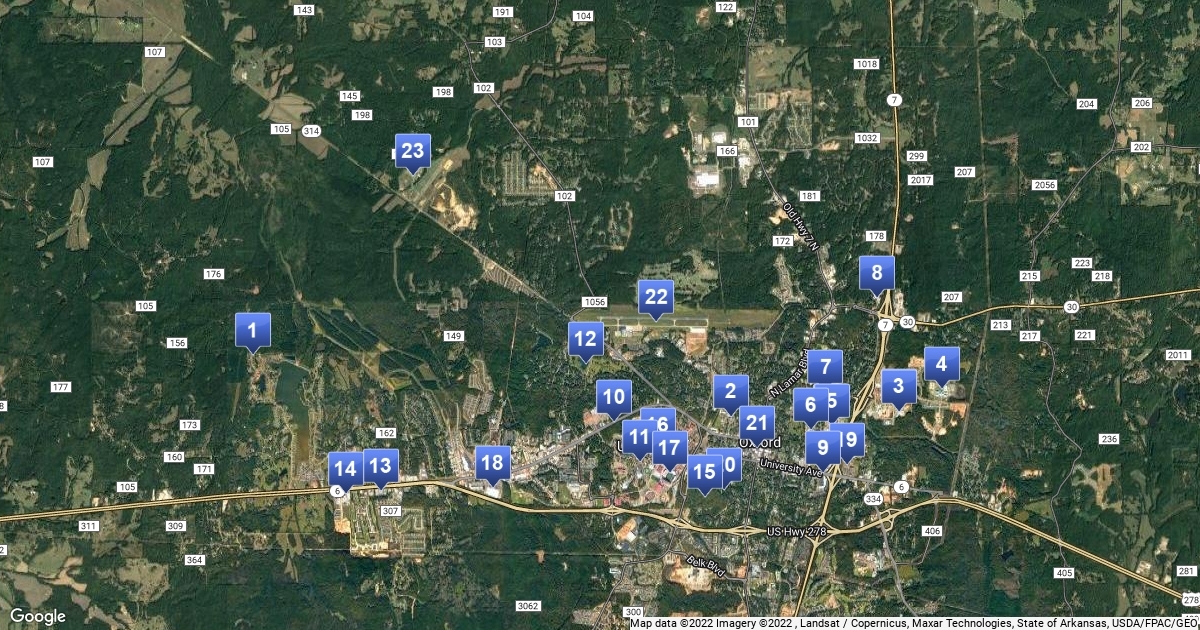Image resolution: width=1200 pixels, height=630 pixels.
Task: Tap marker 22 near the airport runway
Action: point(656,297)
